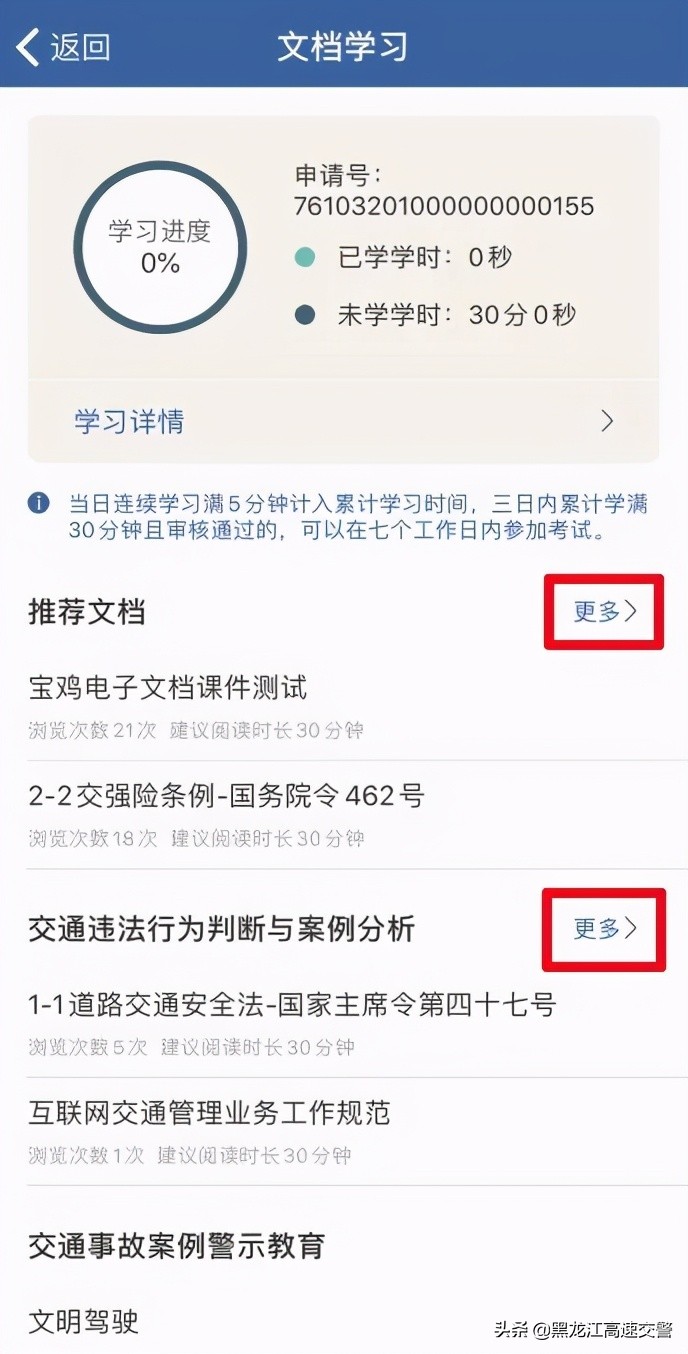This screenshot has width=688, height=1354.
Task: Tap 更多 next to 推荐文档
Action: 605,612
